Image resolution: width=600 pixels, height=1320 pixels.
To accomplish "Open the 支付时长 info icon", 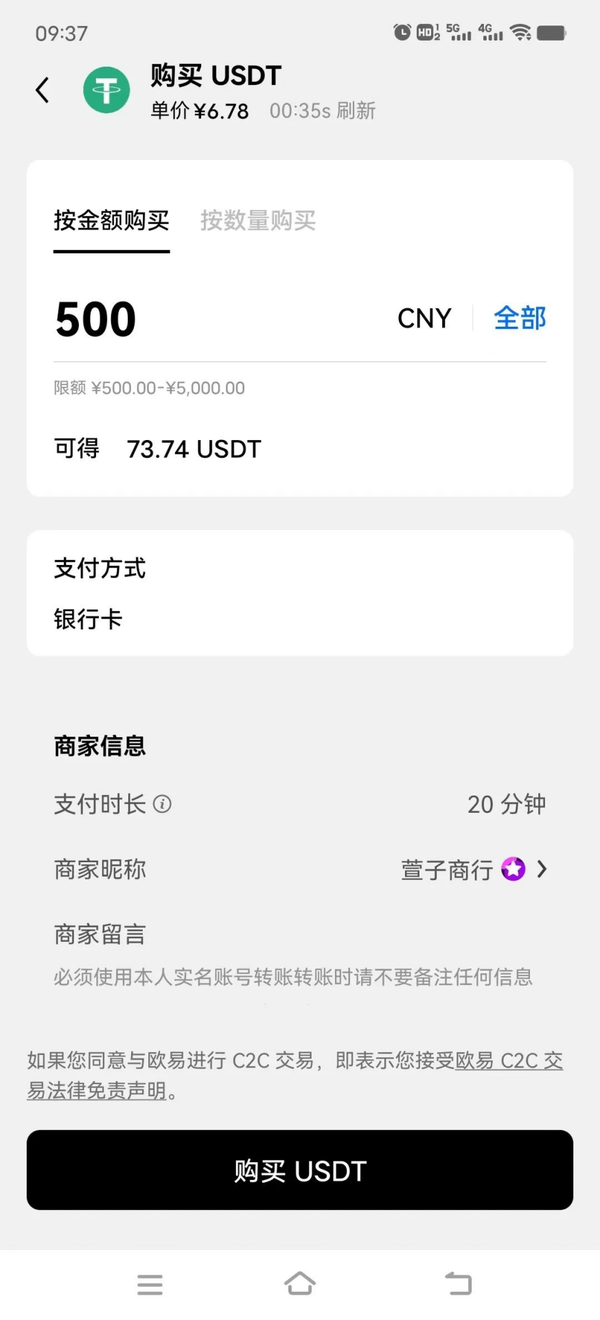I will (162, 804).
